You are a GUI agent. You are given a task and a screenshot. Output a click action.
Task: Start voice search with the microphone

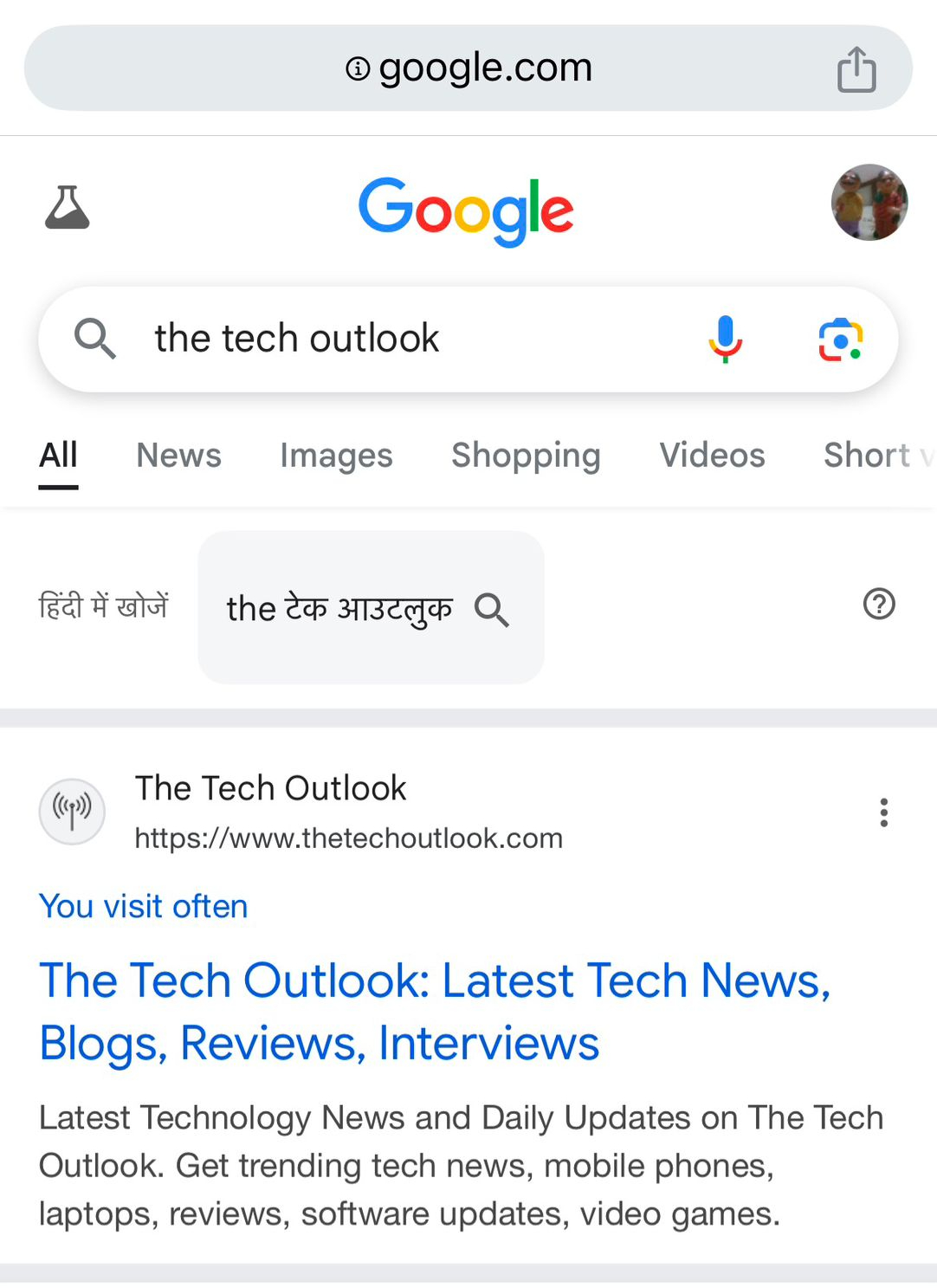pyautogui.click(x=725, y=339)
